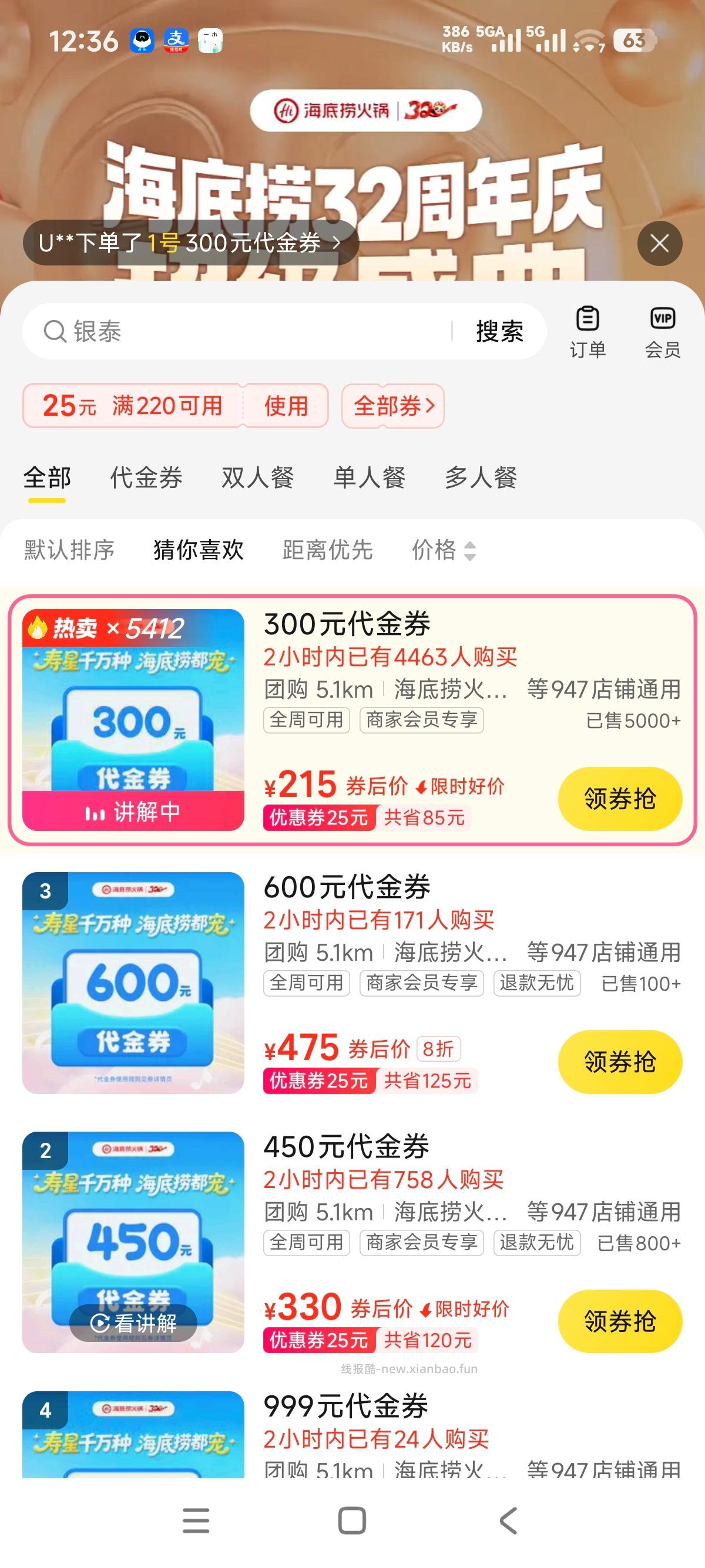This screenshot has height=1568, width=705.
Task: Select 猜你喜欢 sorting option
Action: coord(196,550)
